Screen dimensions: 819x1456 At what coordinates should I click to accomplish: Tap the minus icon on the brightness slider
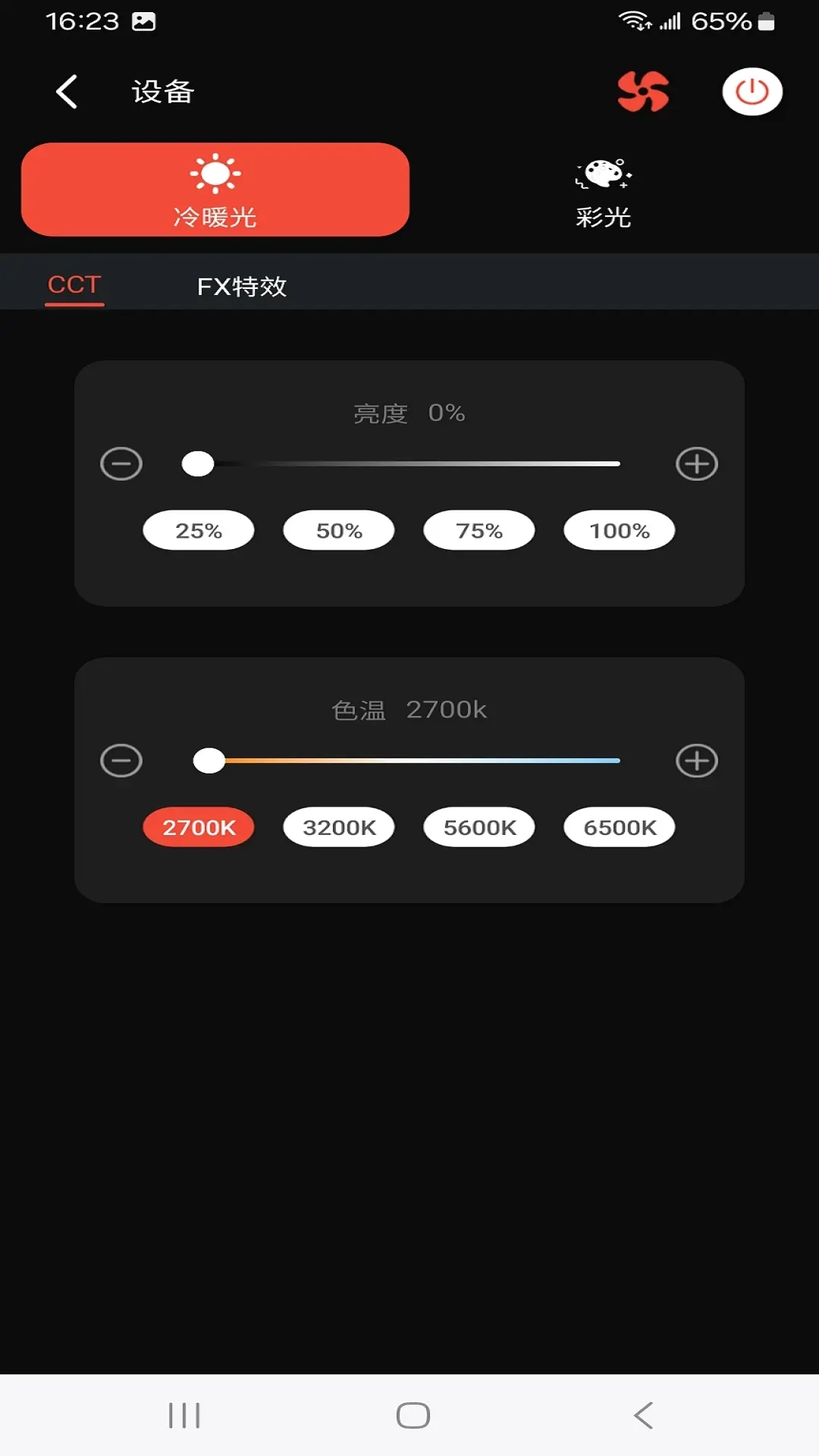pyautogui.click(x=121, y=463)
